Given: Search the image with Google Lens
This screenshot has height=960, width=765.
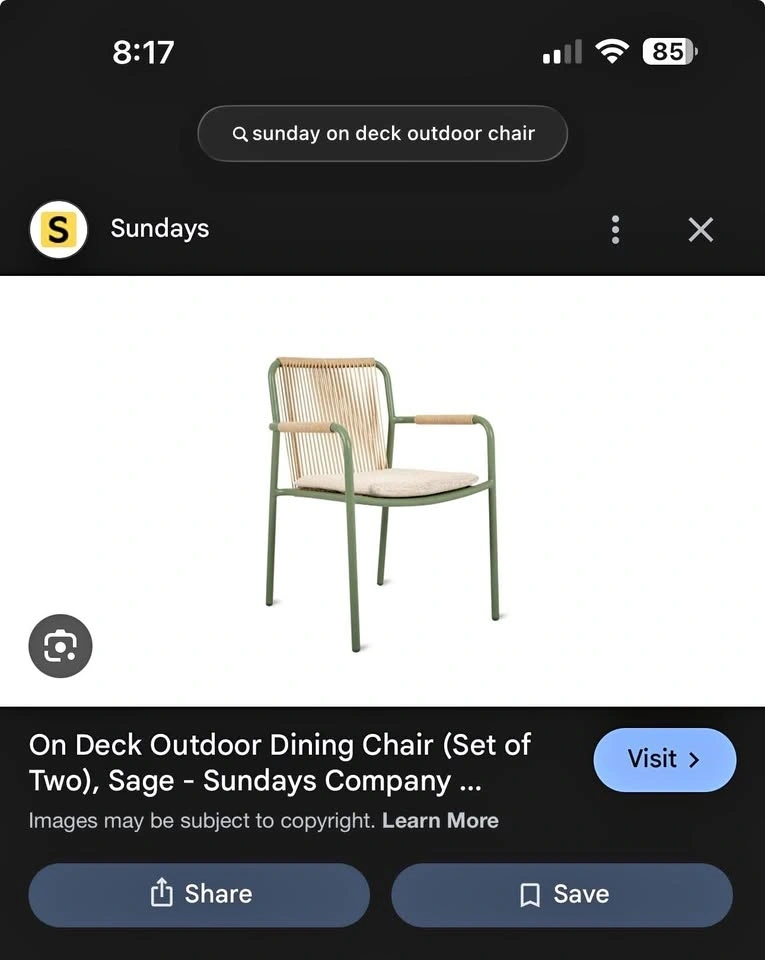Looking at the screenshot, I should click(x=61, y=646).
